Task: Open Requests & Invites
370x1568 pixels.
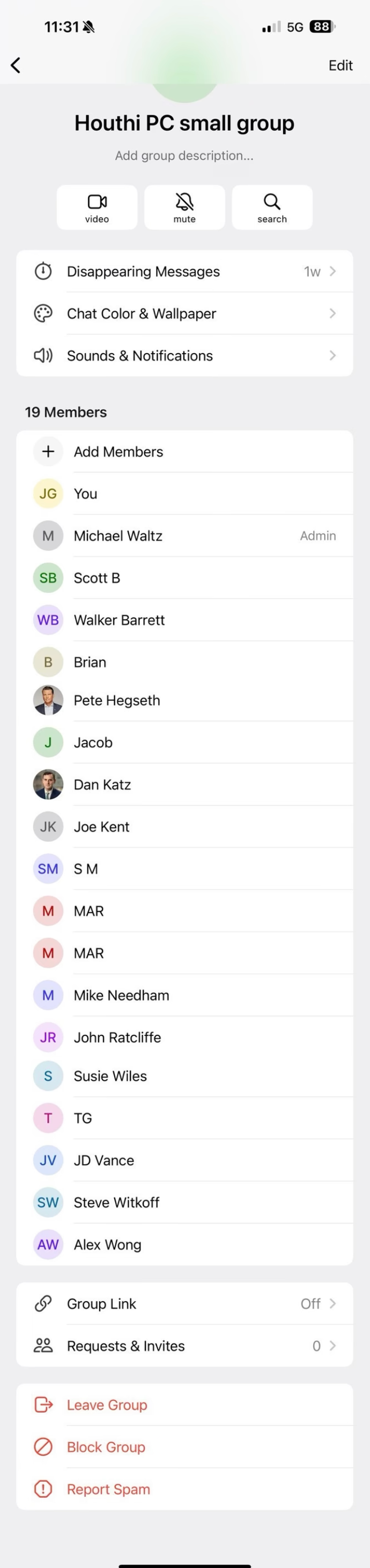Action: (184, 1346)
